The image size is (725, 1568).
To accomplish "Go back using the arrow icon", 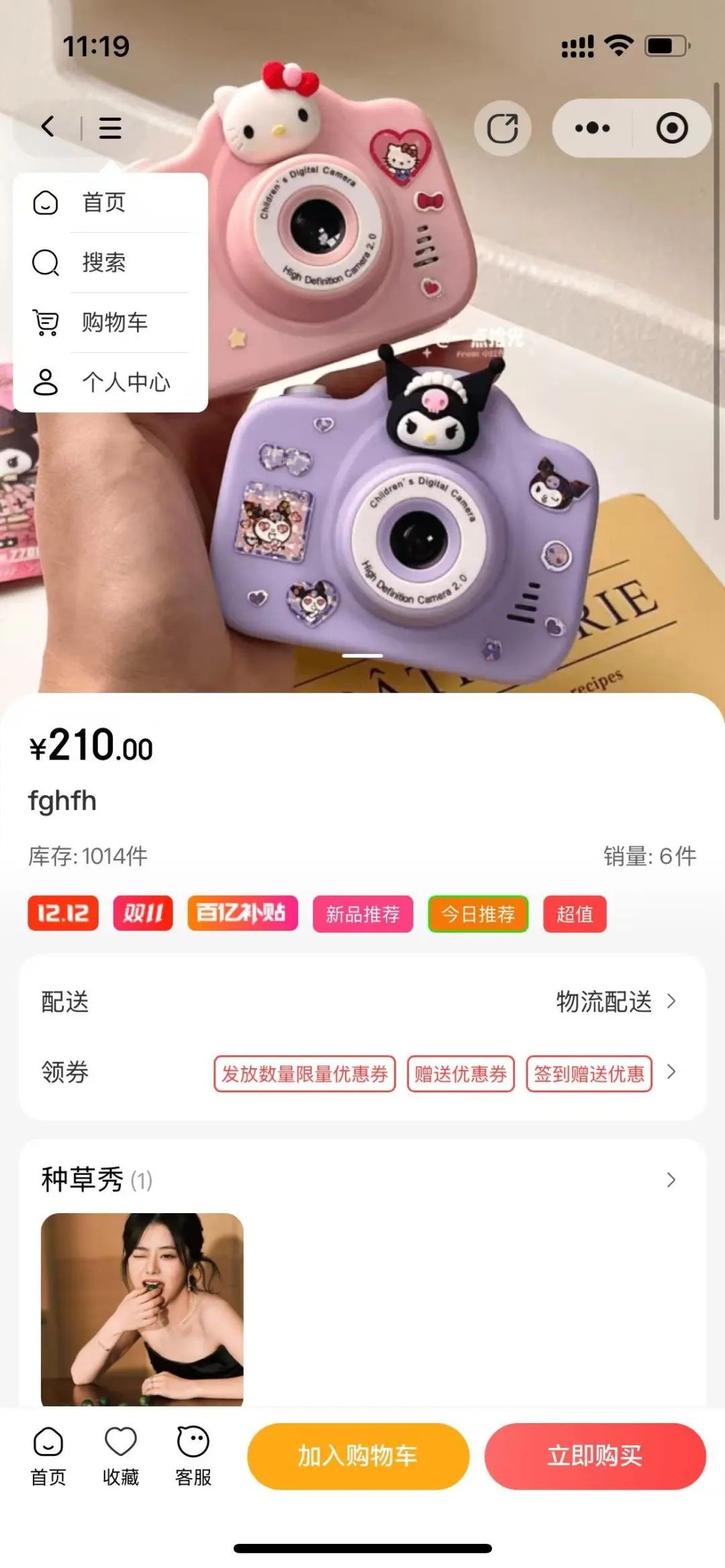I will point(48,127).
